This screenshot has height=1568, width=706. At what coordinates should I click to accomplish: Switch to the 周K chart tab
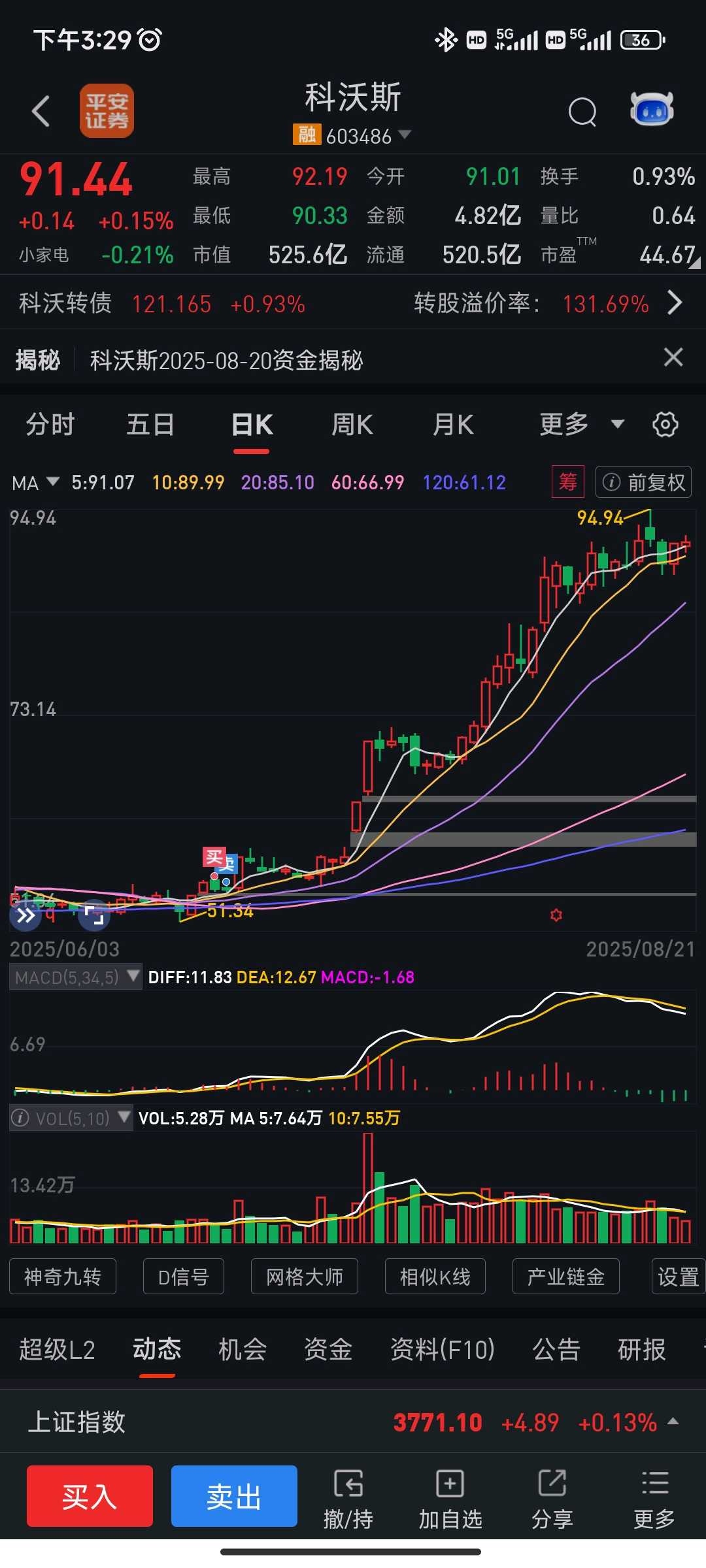point(352,425)
